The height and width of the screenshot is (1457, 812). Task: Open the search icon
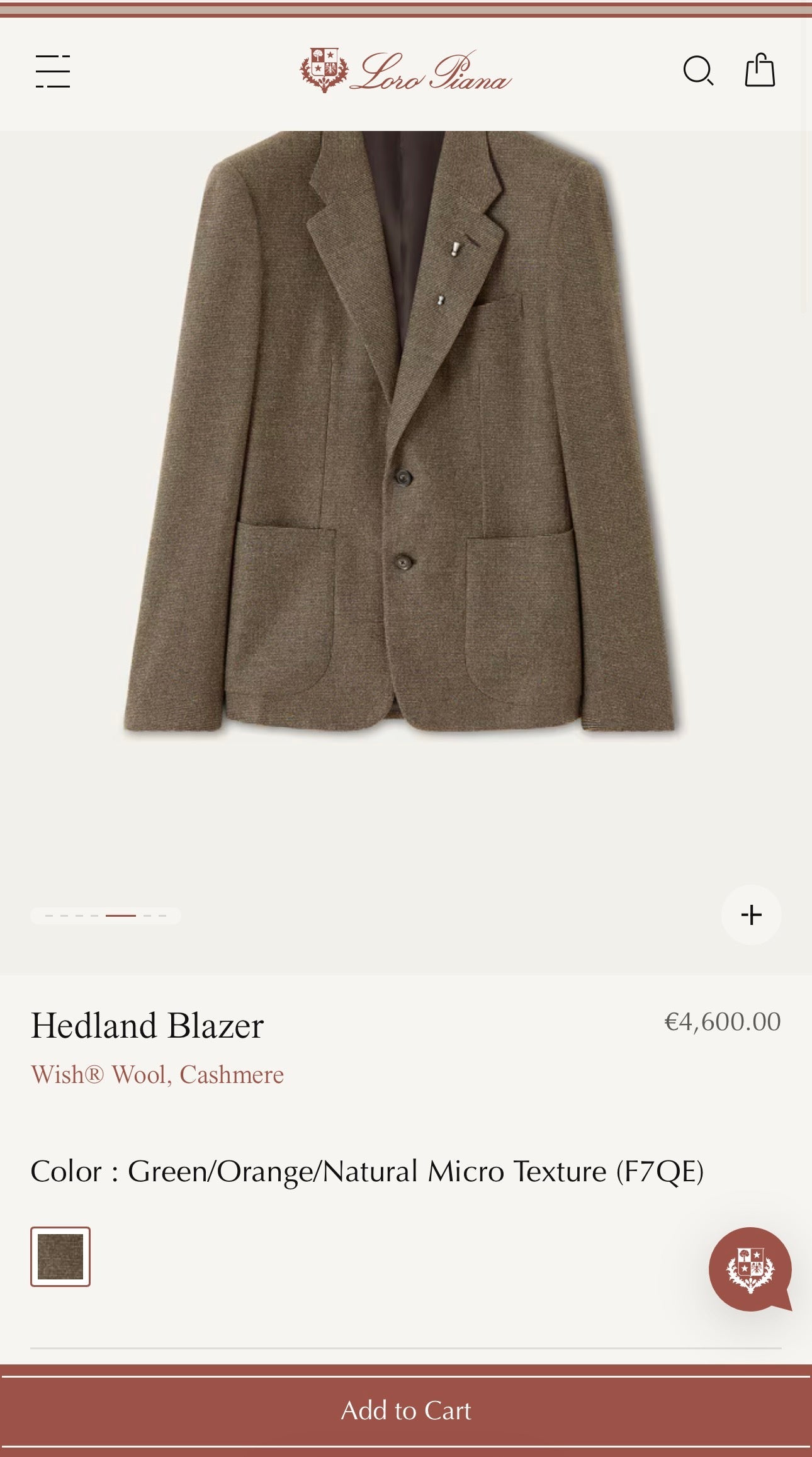coord(698,71)
